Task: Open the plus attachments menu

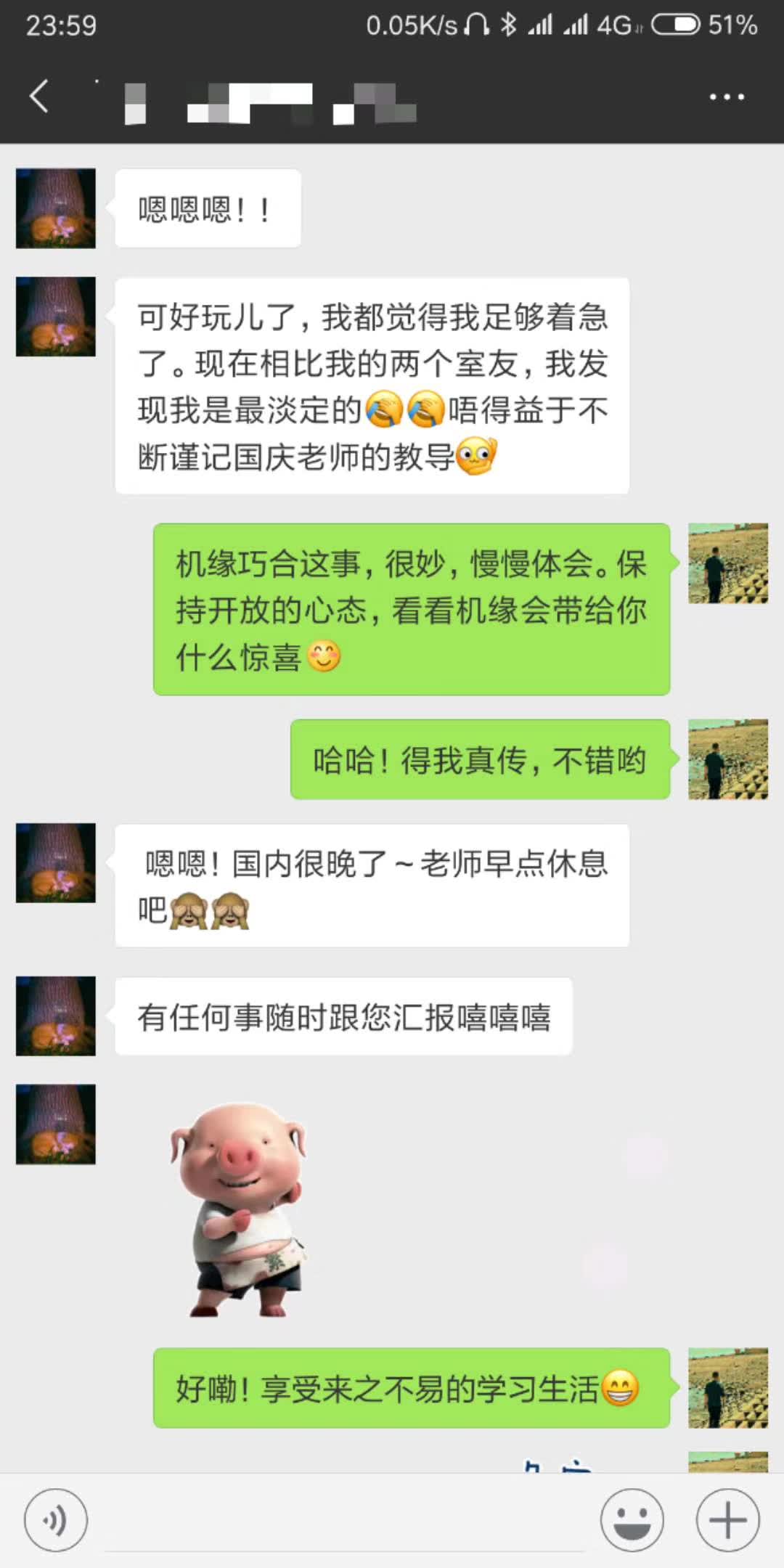Action: [727, 1520]
